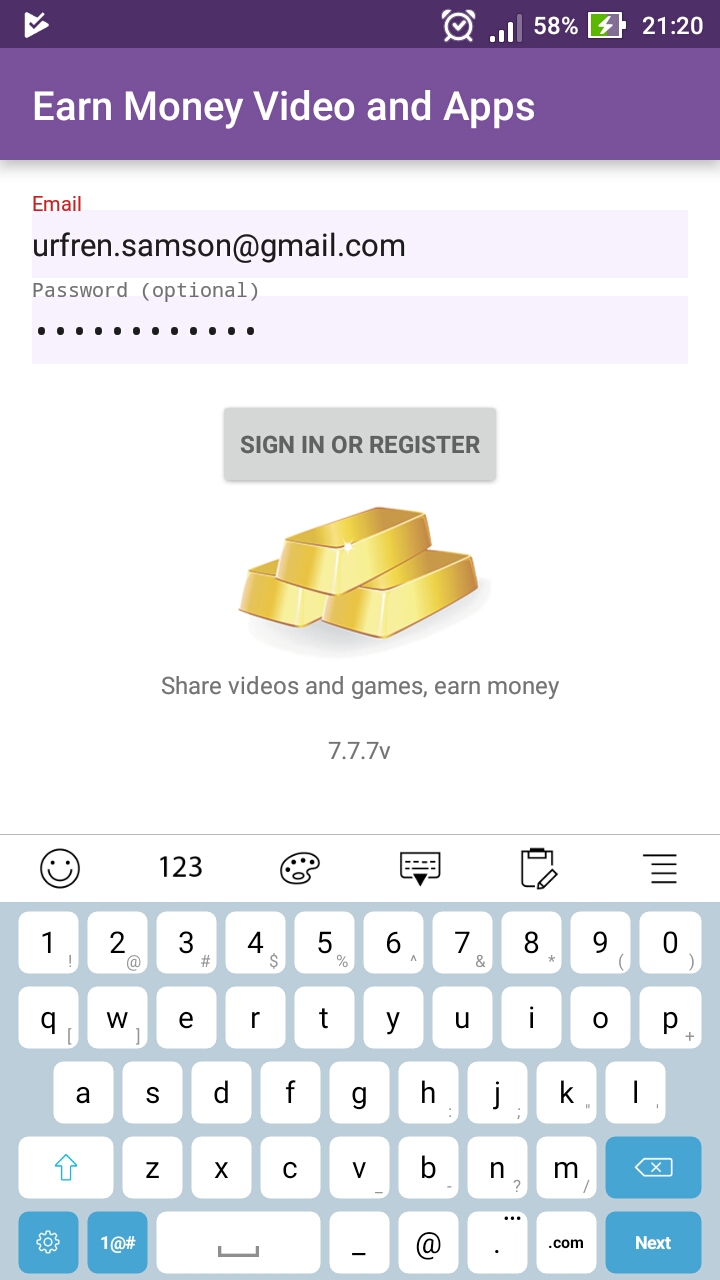Tap the .com shortcut key
720x1280 pixels.
coord(566,1243)
